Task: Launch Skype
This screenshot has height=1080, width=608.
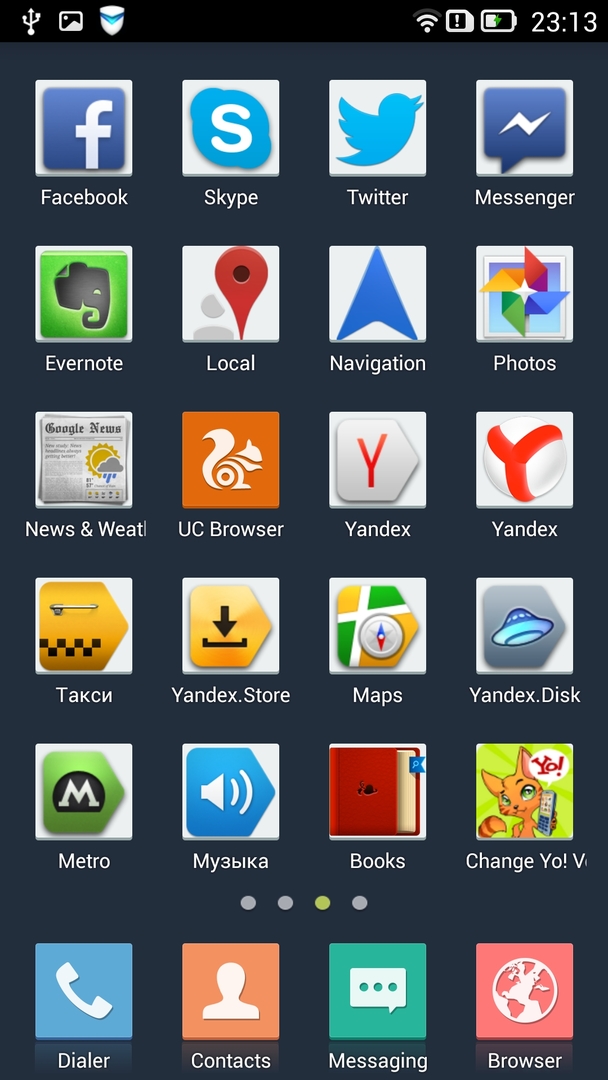Action: click(x=231, y=129)
